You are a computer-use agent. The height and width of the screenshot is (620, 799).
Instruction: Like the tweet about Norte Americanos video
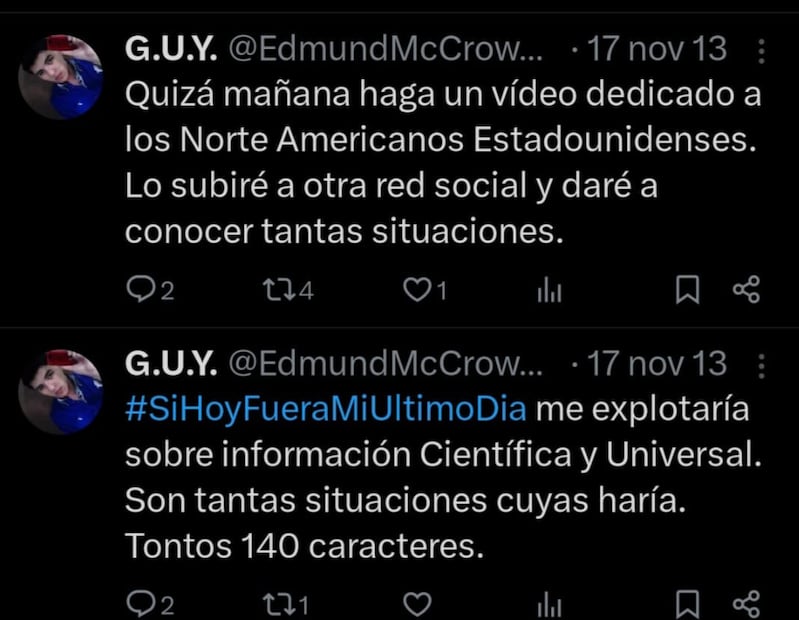415,290
